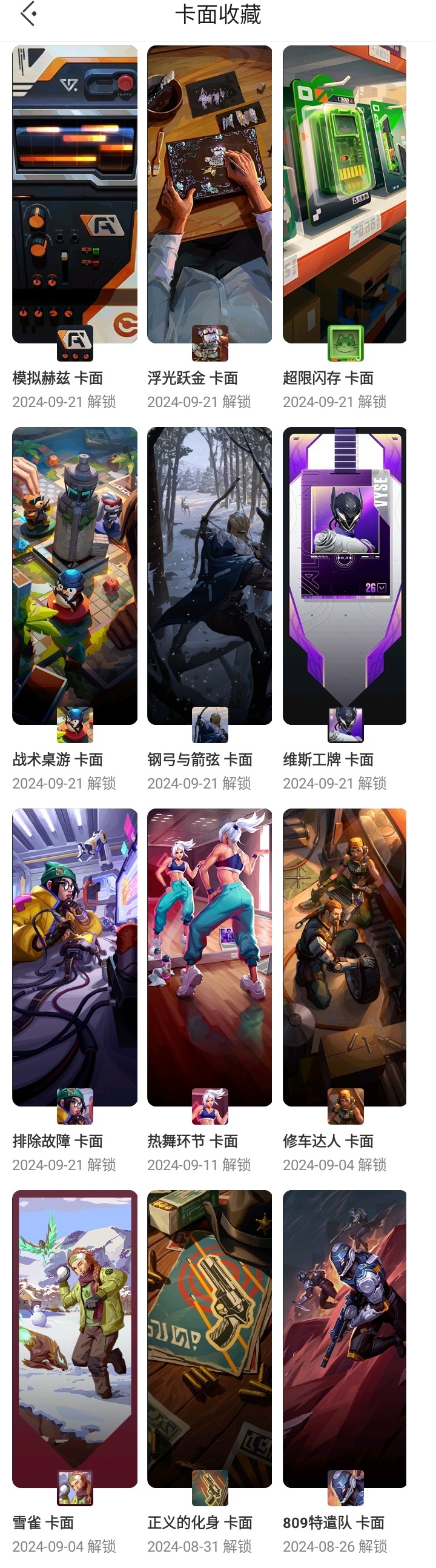Go back from 卡面收藏 page

pos(28,14)
